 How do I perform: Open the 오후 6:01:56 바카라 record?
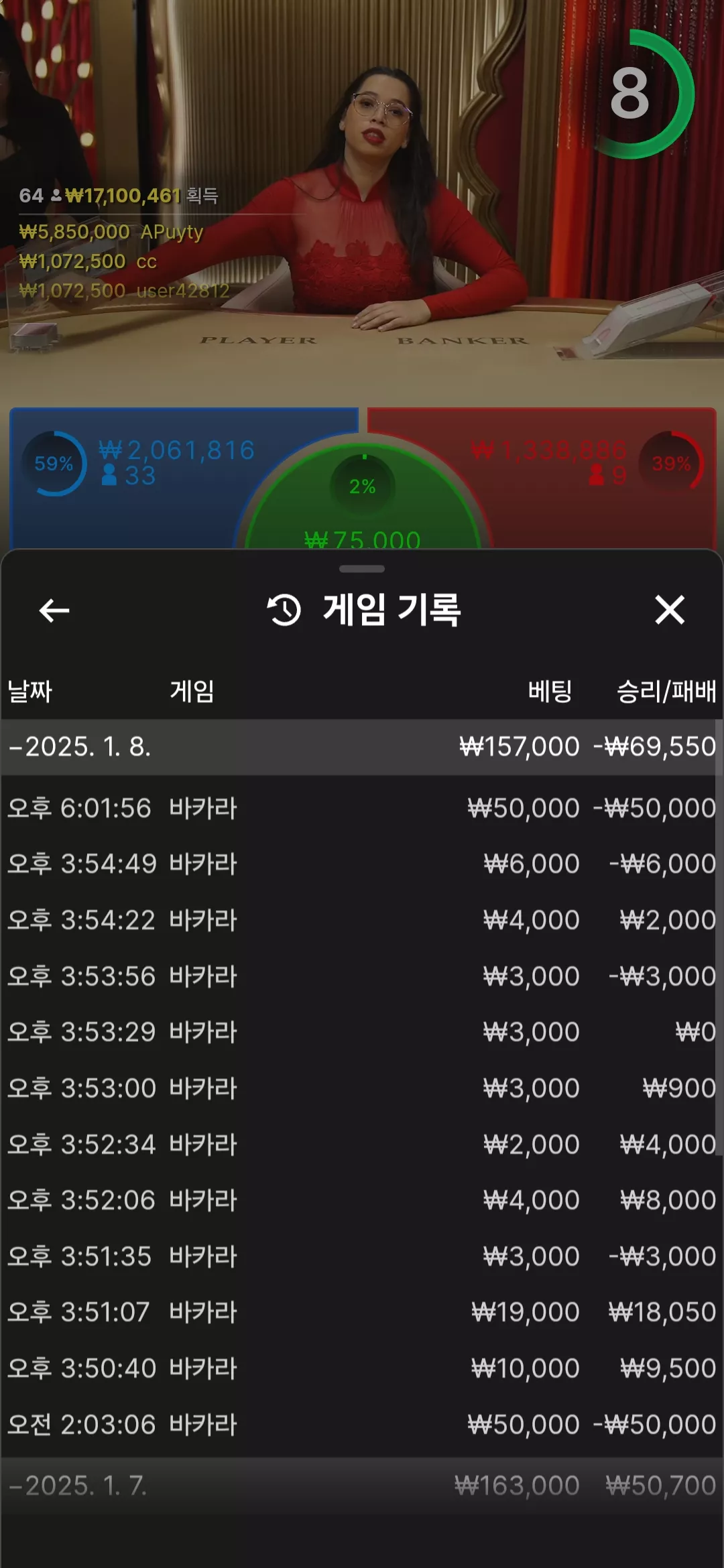click(x=362, y=808)
